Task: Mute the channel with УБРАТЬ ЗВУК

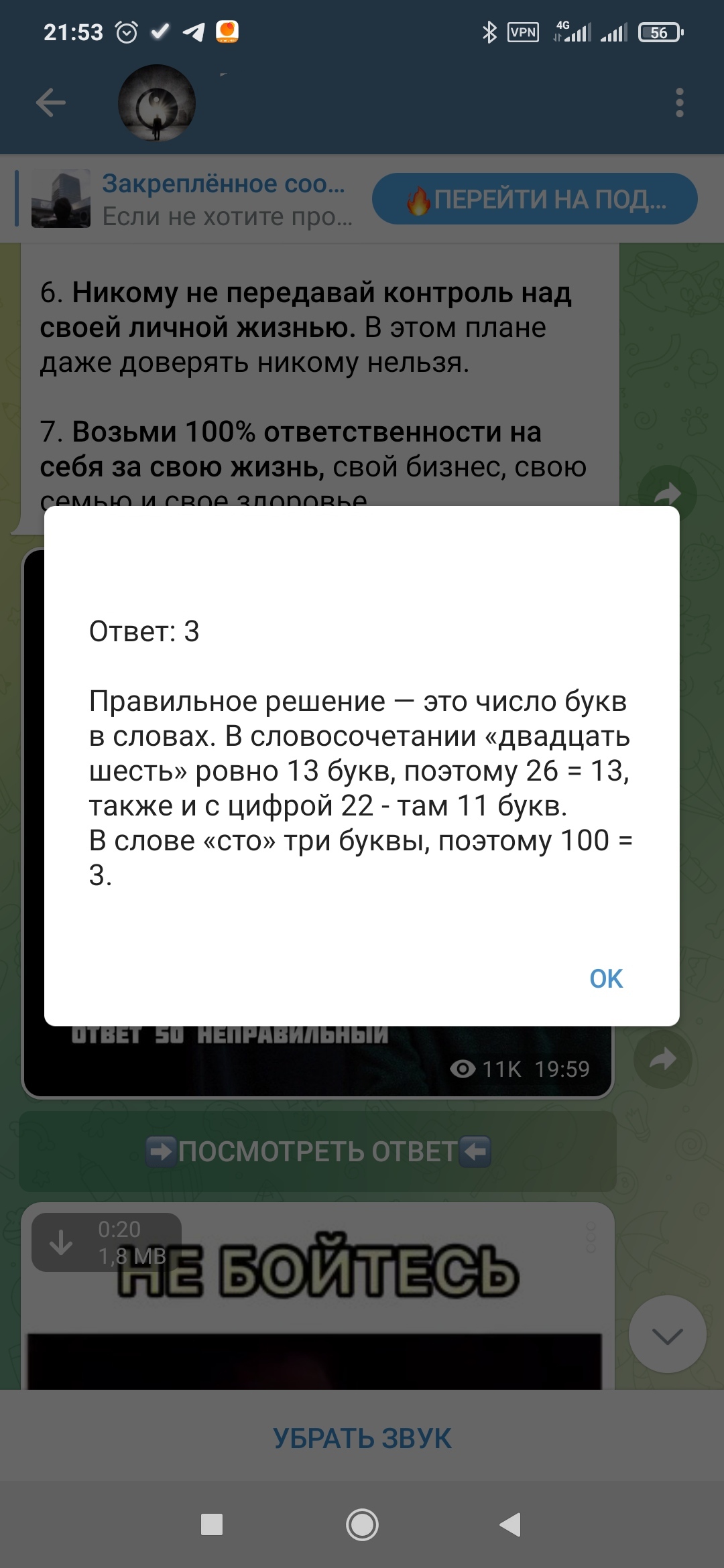Action: (362, 1438)
